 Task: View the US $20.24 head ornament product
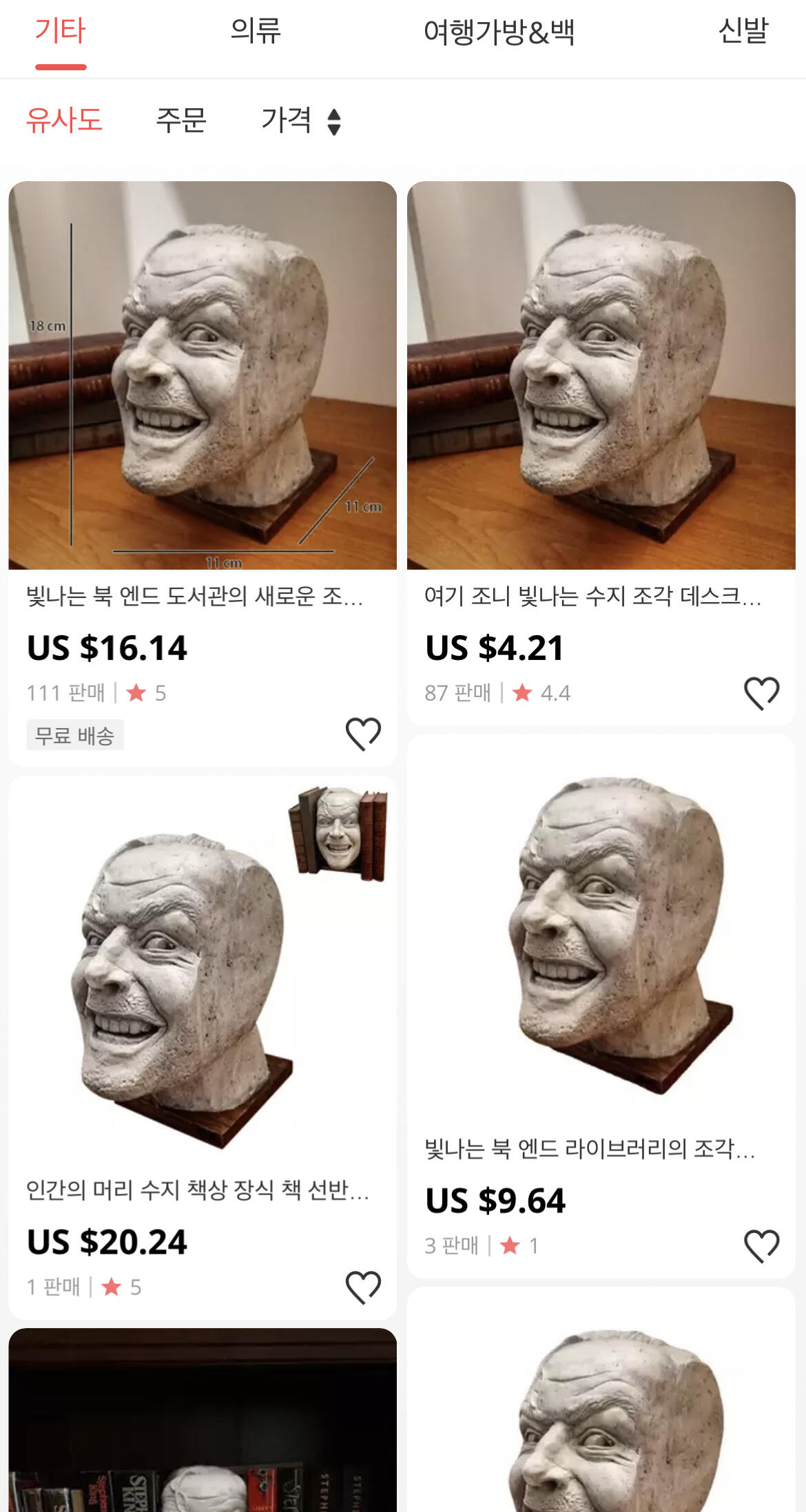[203, 971]
